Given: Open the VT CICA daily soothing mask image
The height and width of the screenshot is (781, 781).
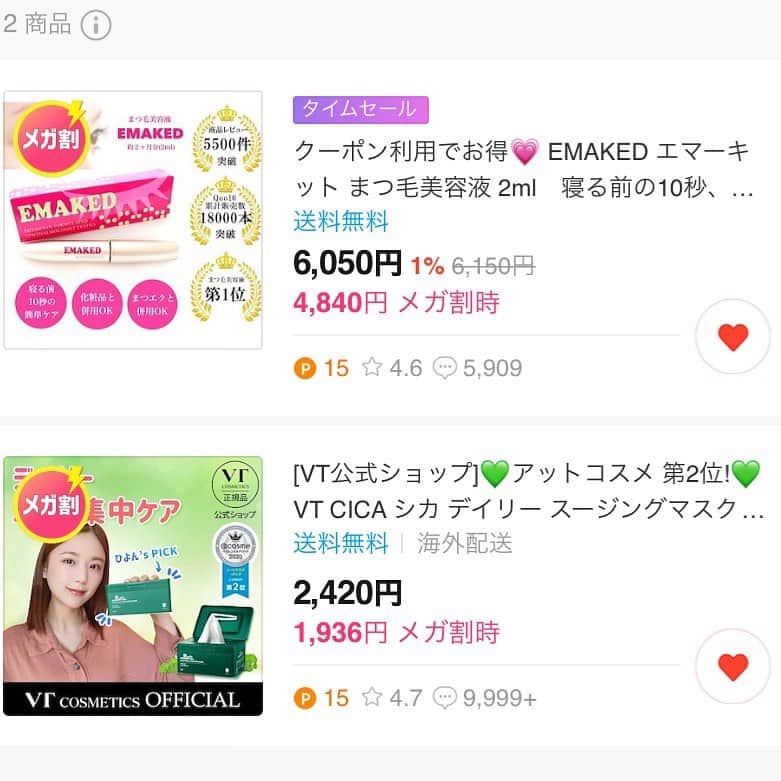Looking at the screenshot, I should pos(133,586).
